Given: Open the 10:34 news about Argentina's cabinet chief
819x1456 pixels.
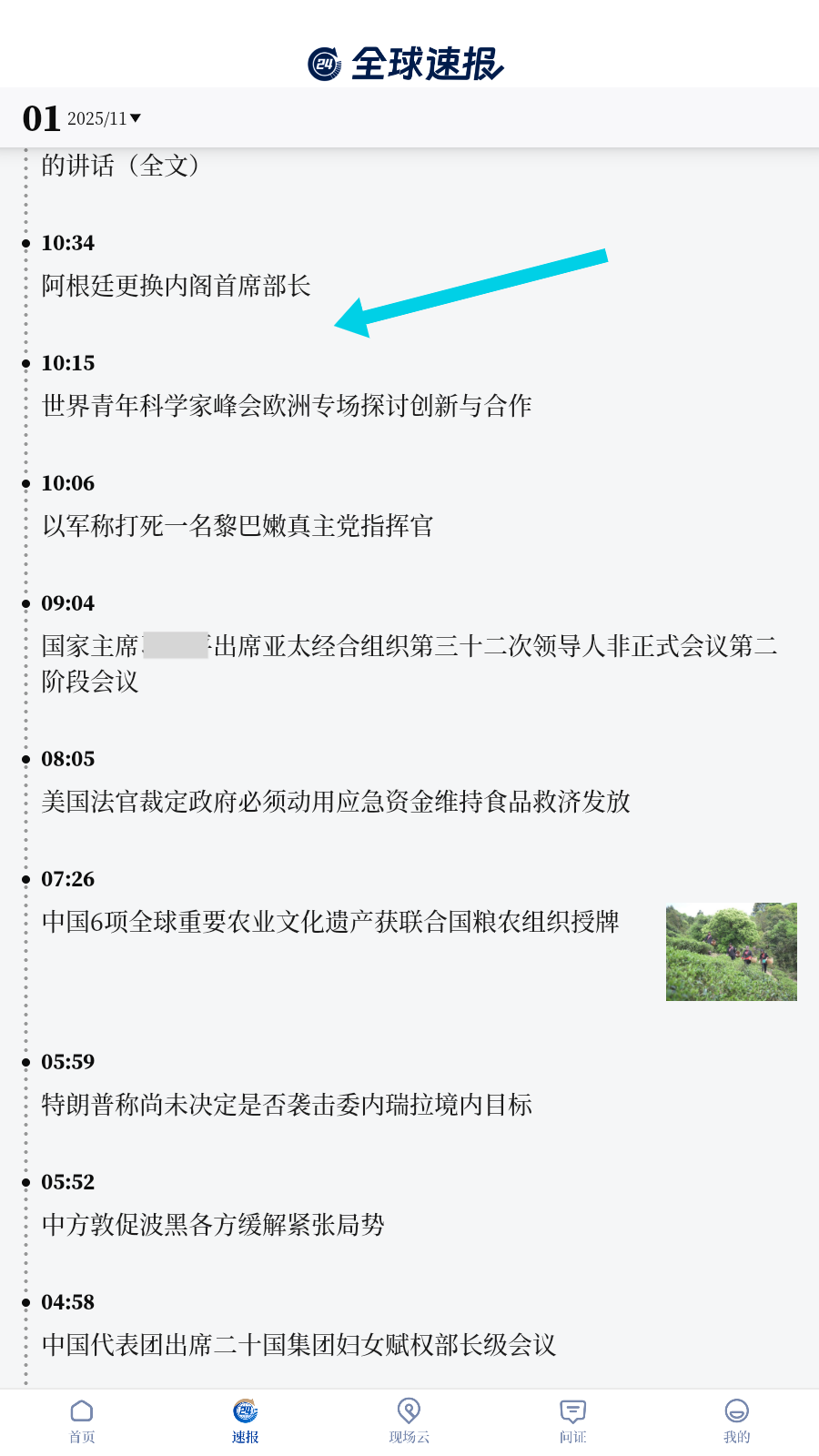Looking at the screenshot, I should 177,286.
